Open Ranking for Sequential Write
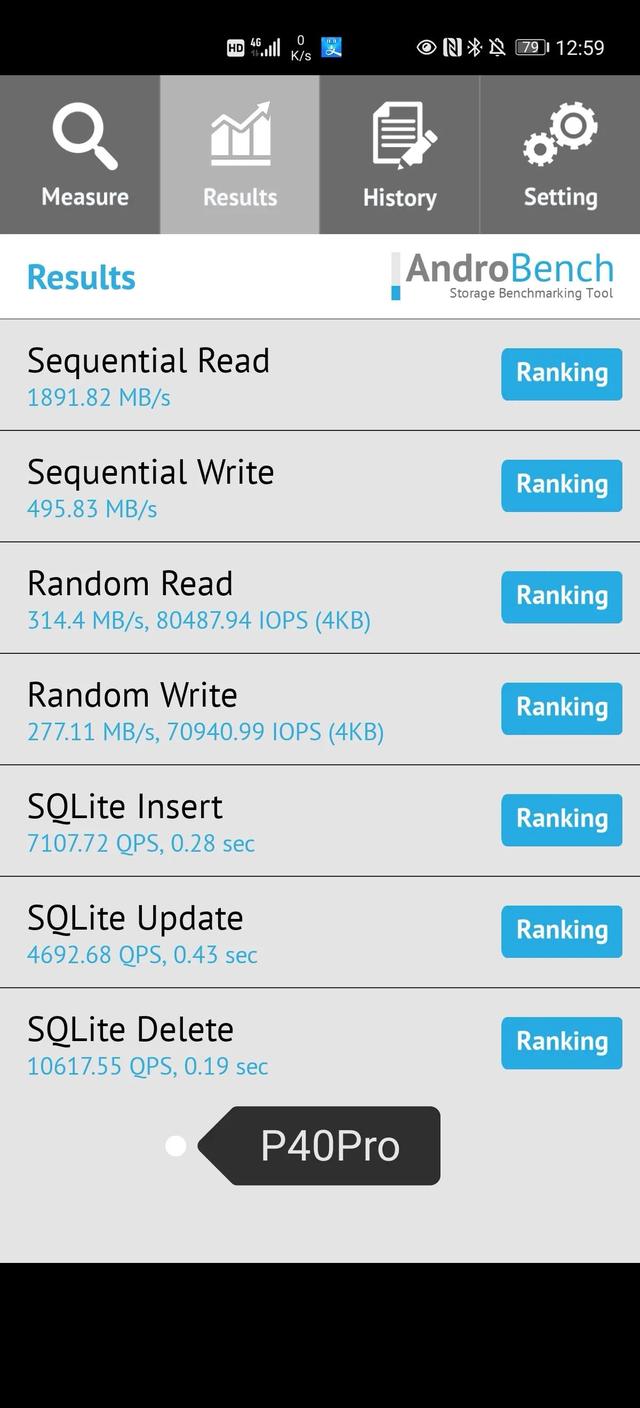This screenshot has height=1408, width=640. 562,485
